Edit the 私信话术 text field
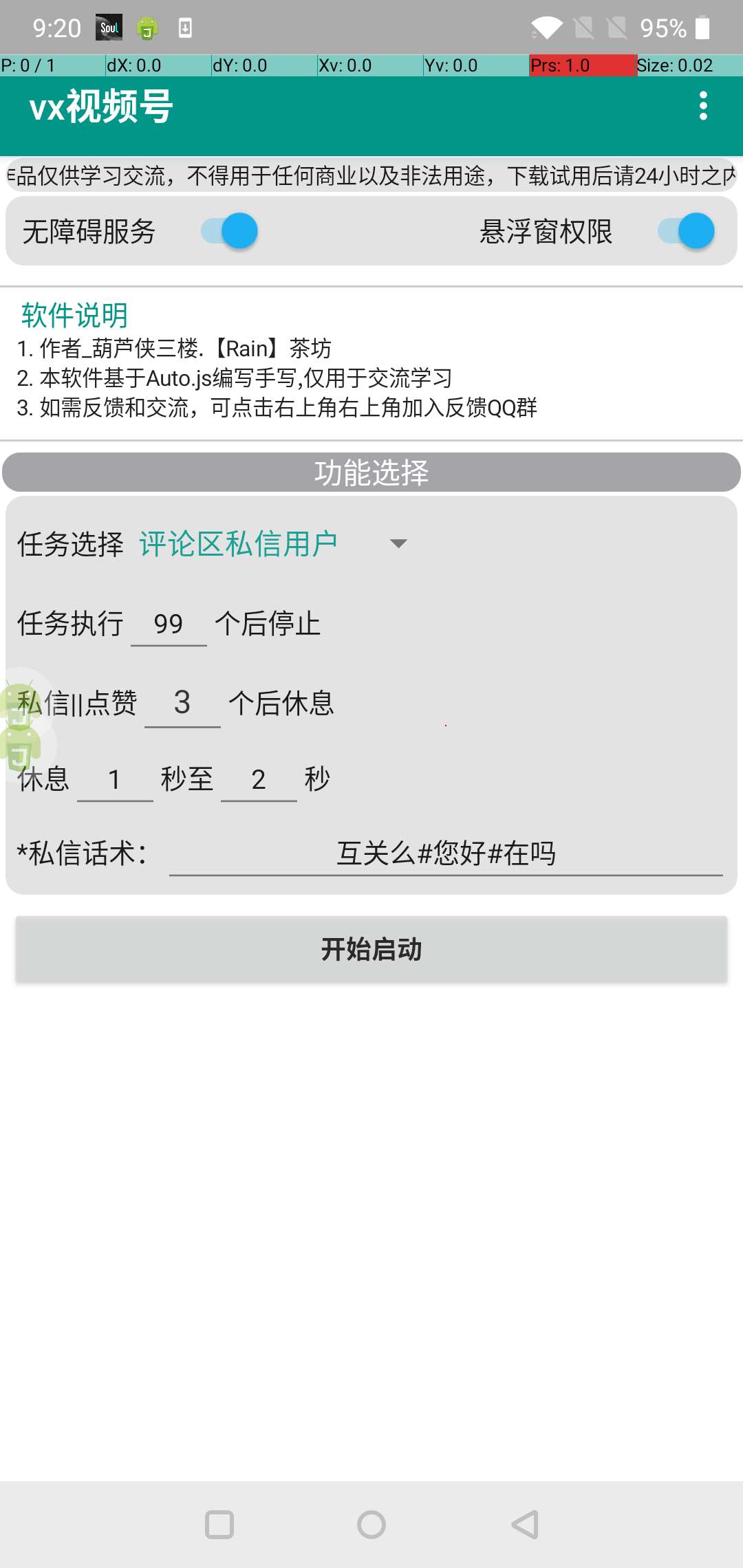 click(446, 854)
